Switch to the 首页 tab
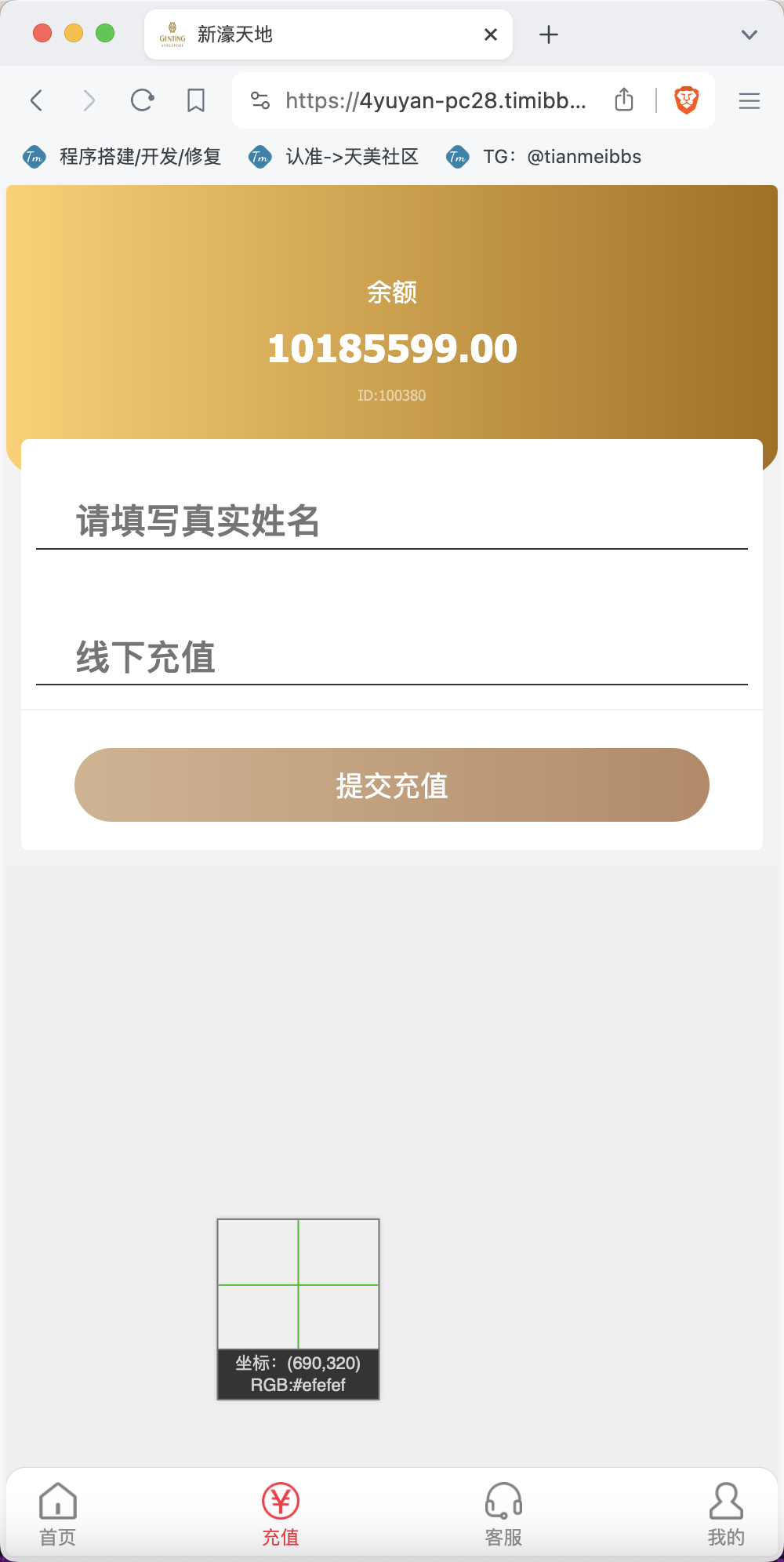This screenshot has height=1562, width=784. pyautogui.click(x=58, y=1514)
